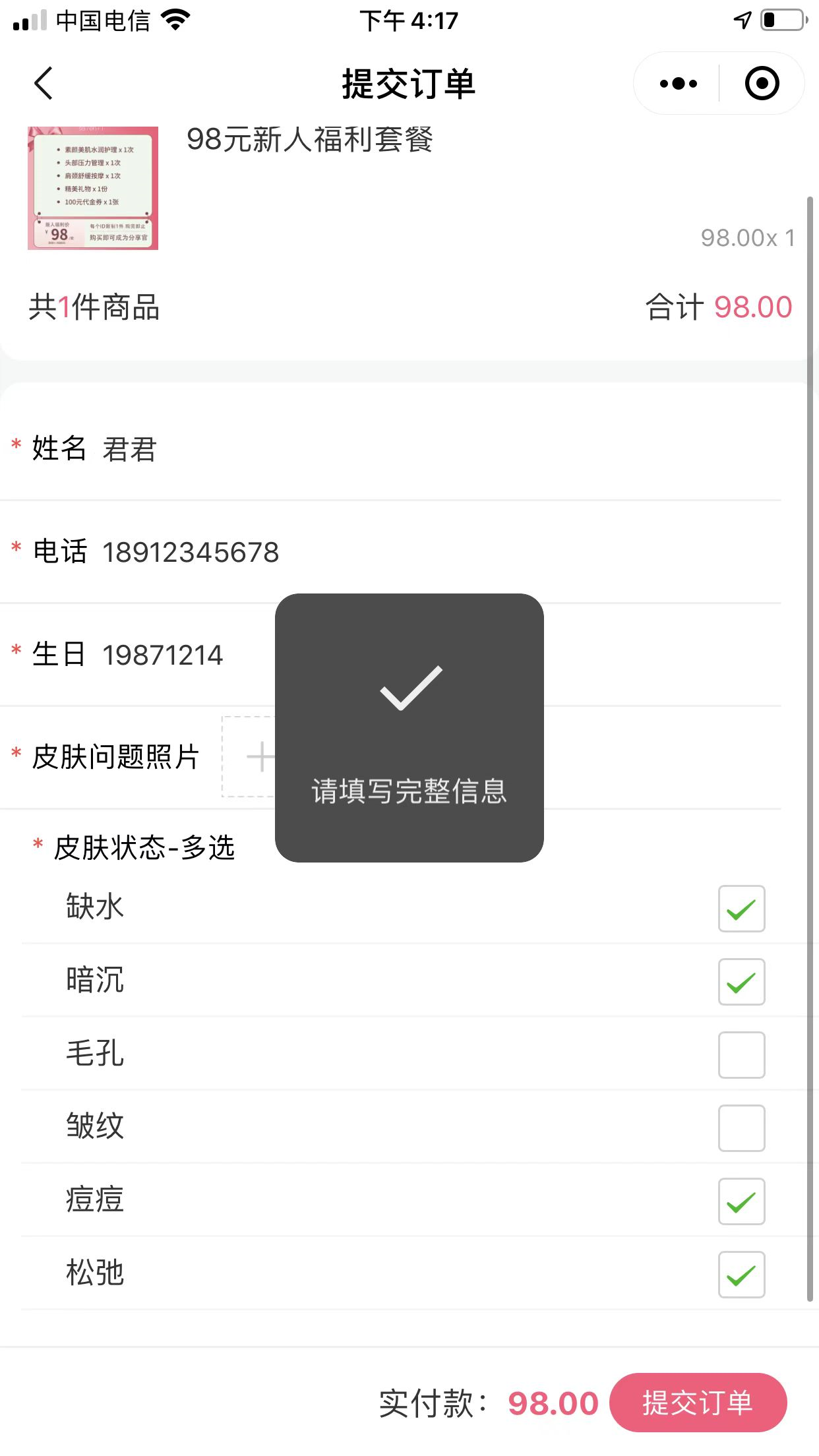This screenshot has height=1456, width=819.
Task: Submit the order with 提交订单 button
Action: [698, 1403]
